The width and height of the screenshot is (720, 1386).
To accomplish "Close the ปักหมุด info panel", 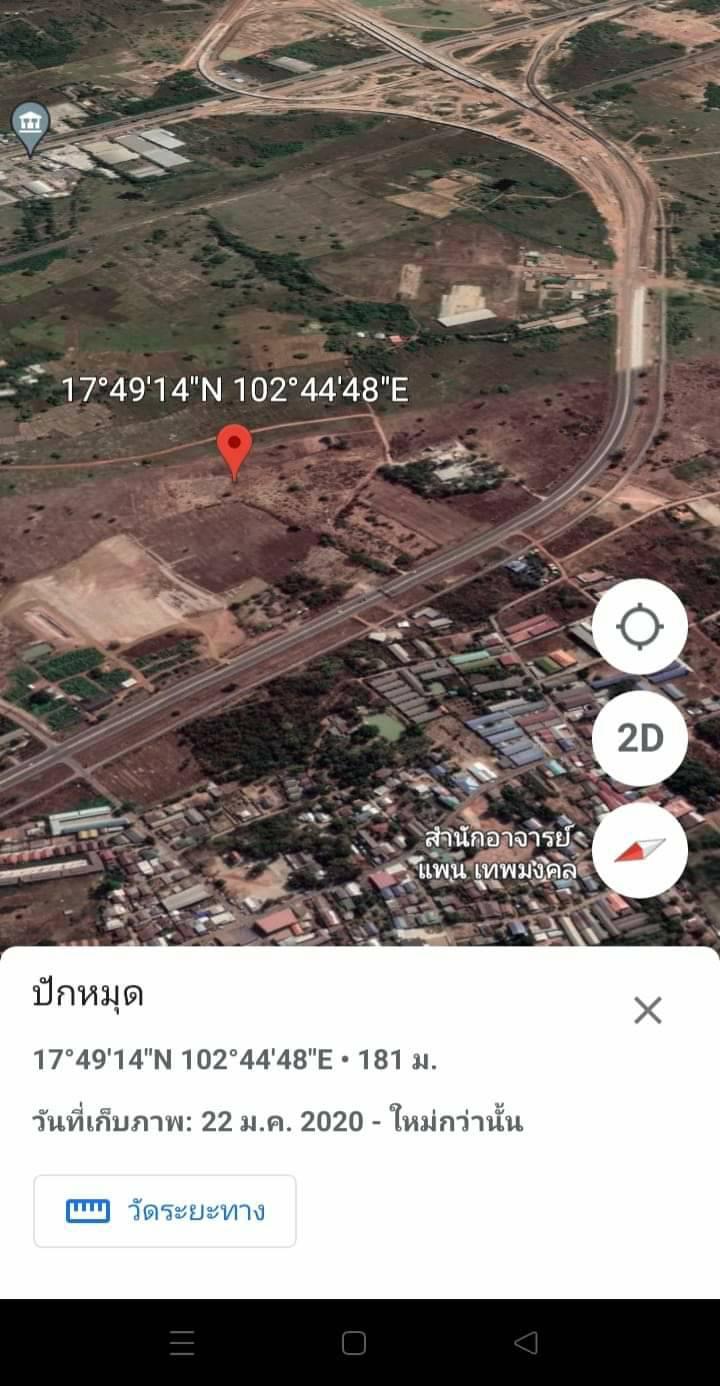I will tap(648, 1010).
